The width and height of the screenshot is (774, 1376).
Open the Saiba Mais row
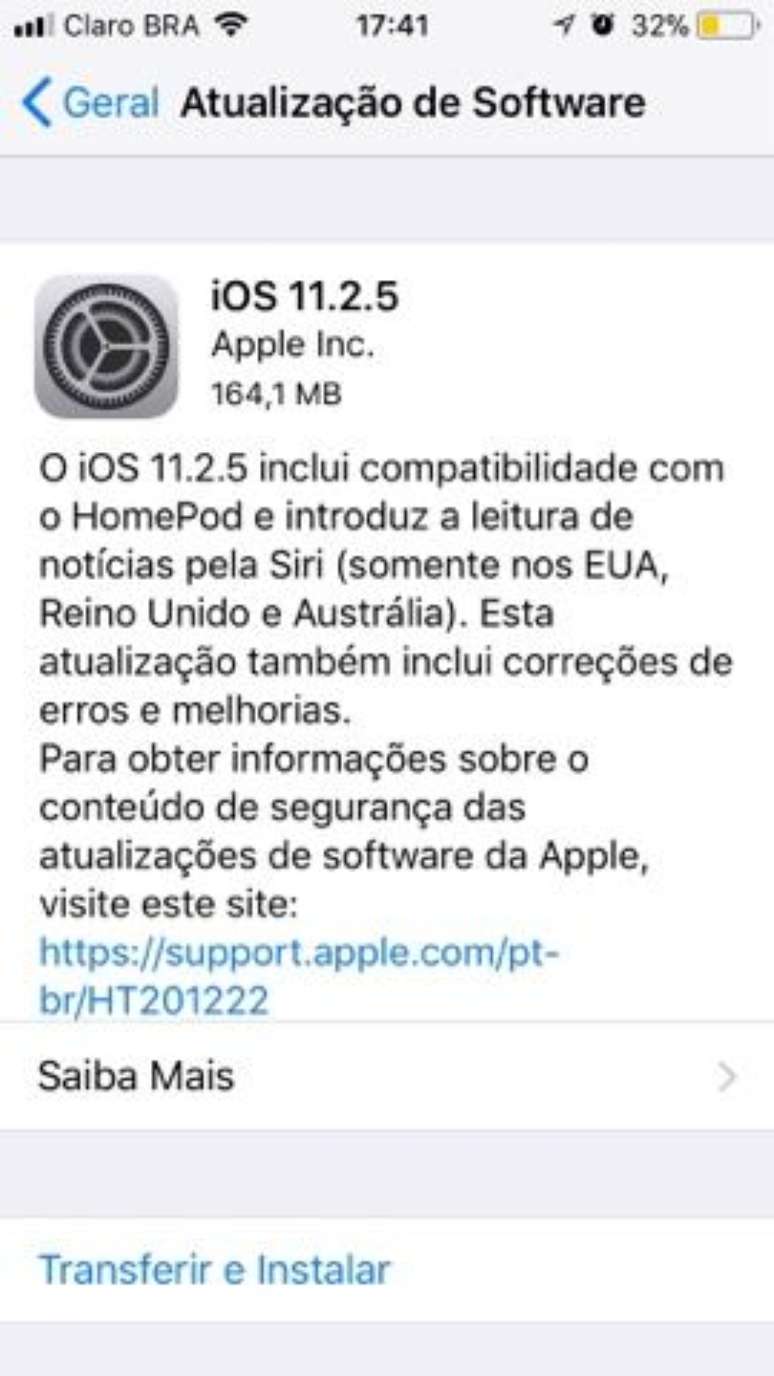pos(386,1076)
